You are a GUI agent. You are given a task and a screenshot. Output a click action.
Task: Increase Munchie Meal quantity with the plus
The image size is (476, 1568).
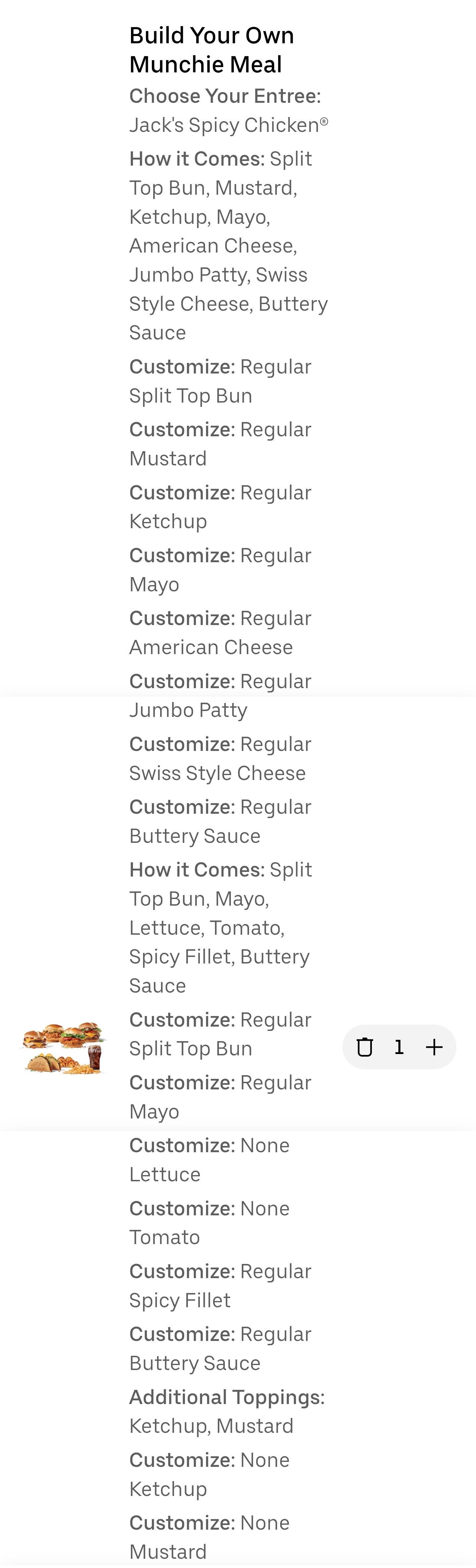click(434, 1047)
